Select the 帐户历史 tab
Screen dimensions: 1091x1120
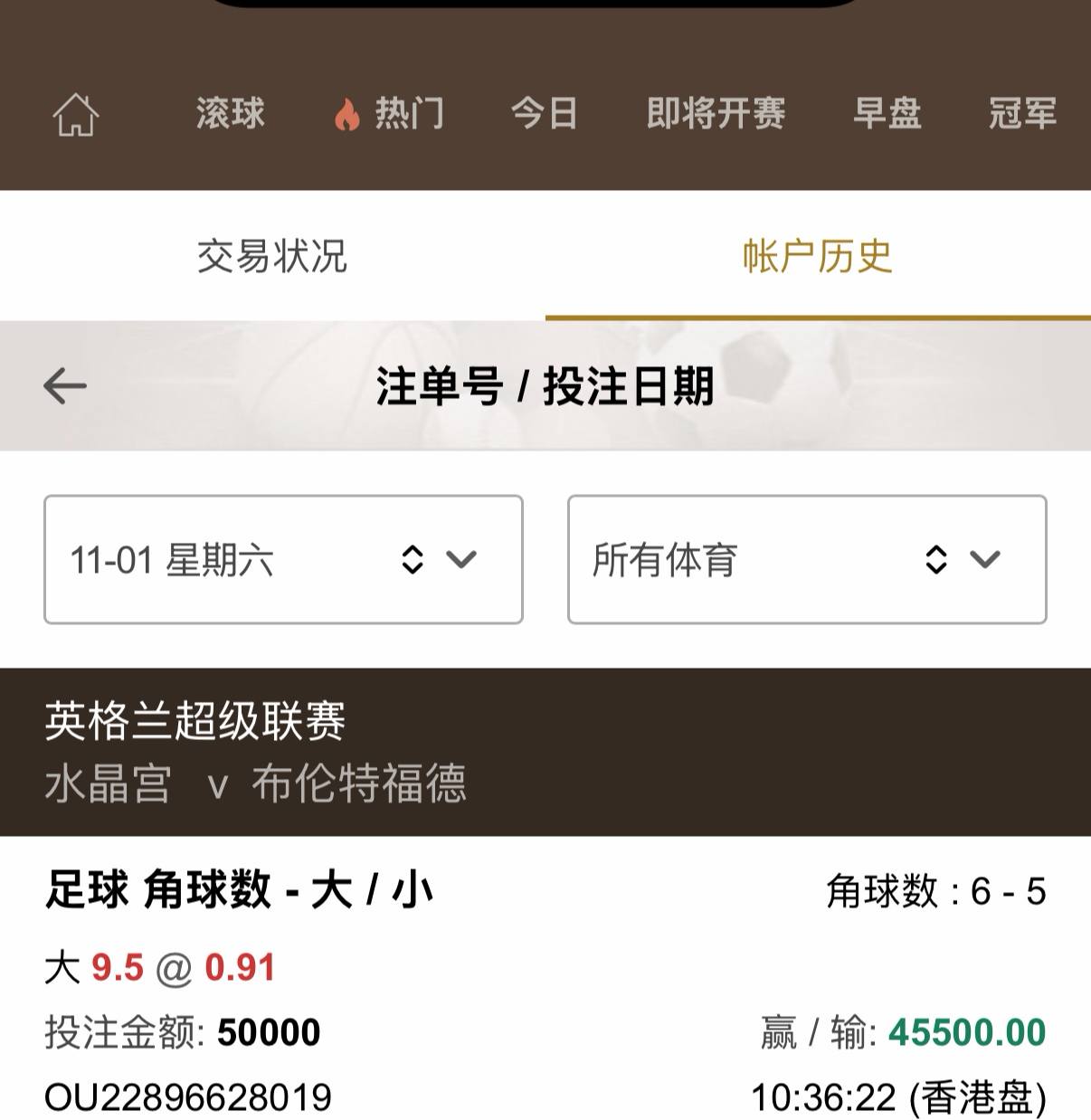(x=818, y=256)
